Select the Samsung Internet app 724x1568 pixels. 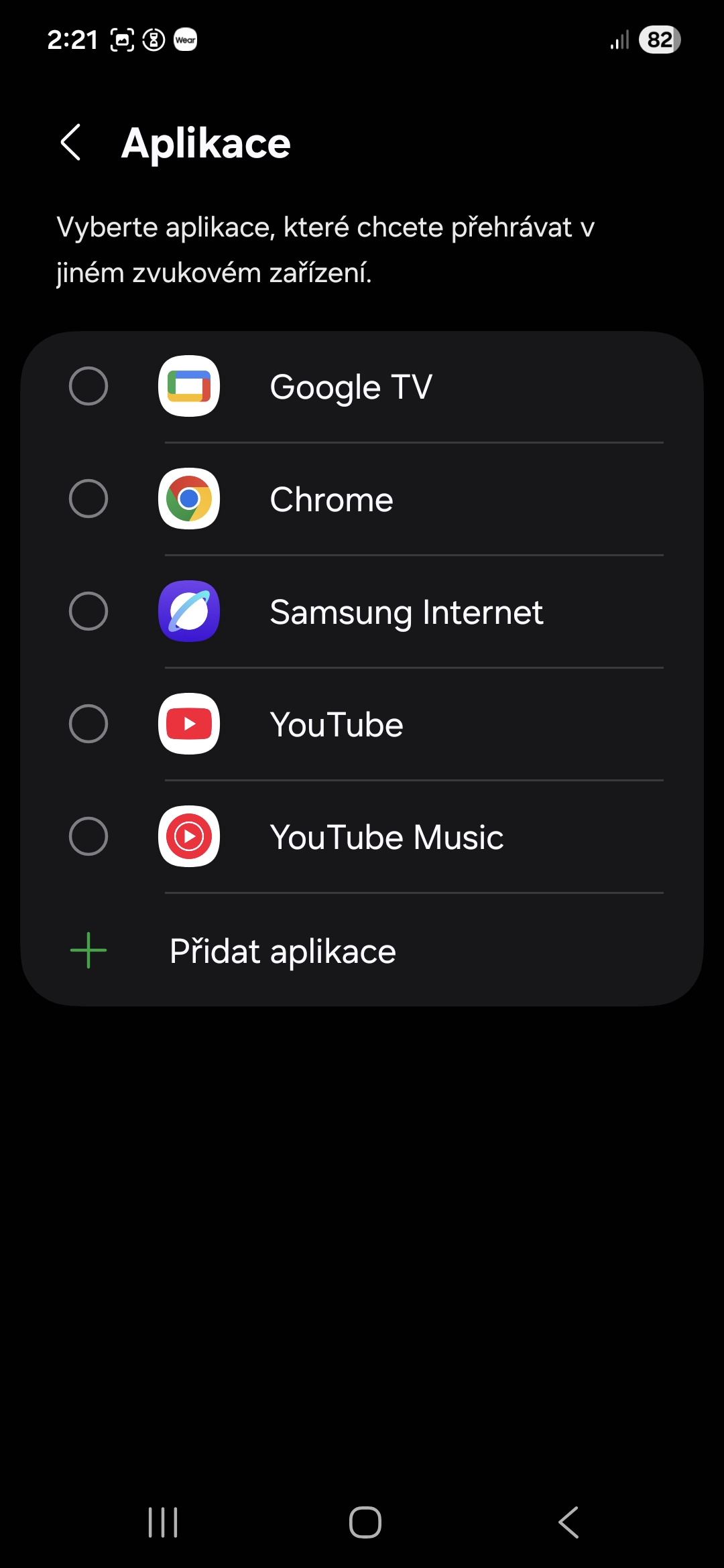88,612
